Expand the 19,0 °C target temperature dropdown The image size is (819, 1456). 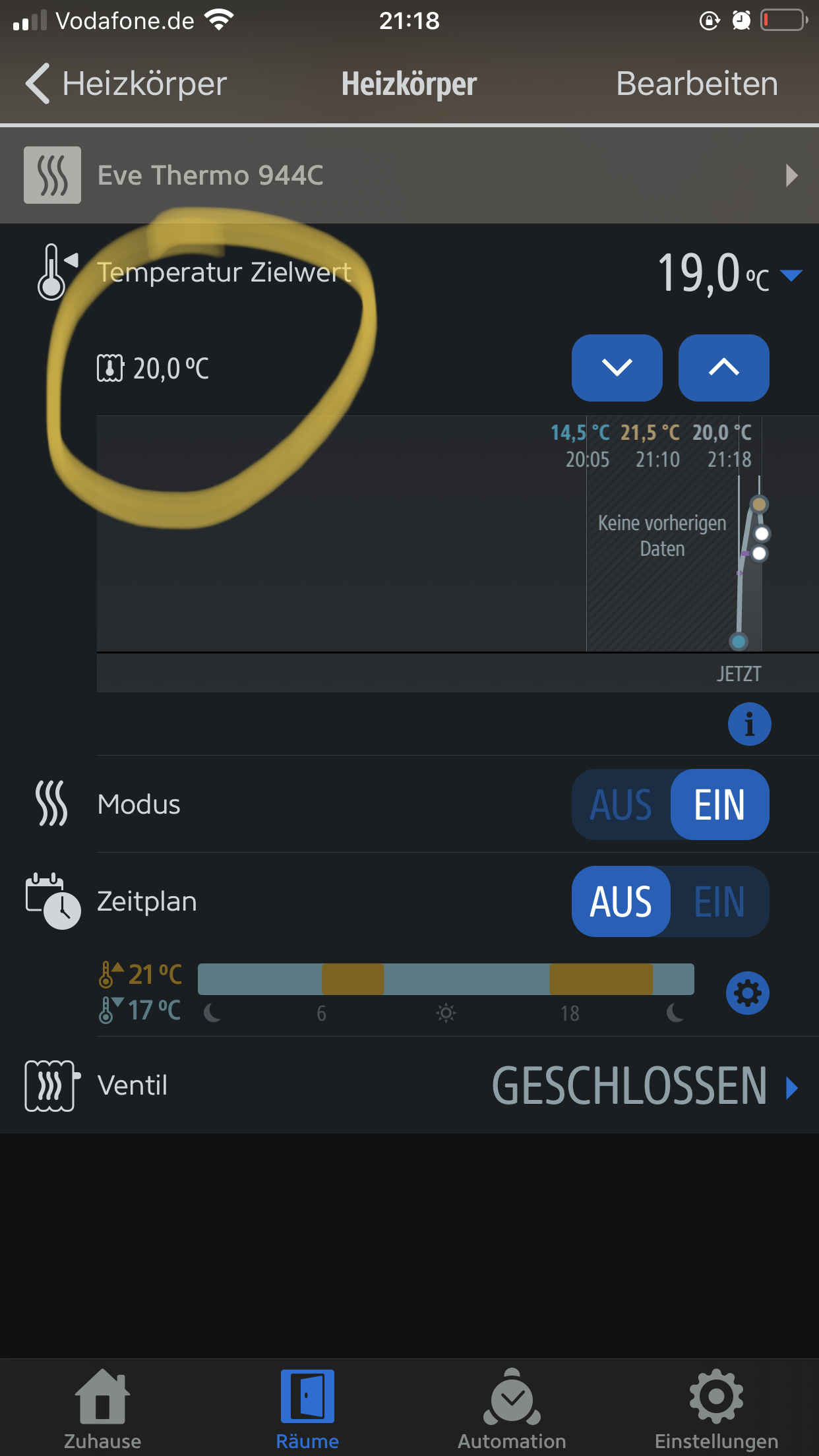(x=791, y=274)
